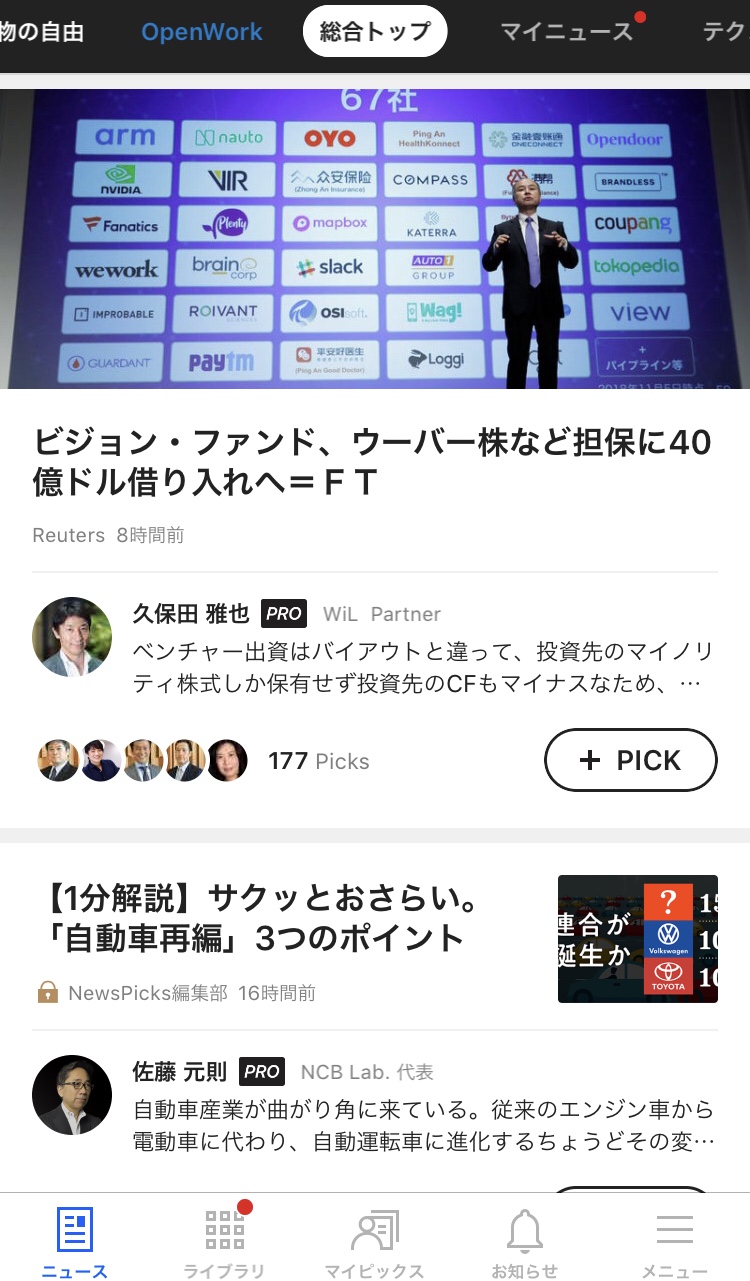Read 佐藤 元則's comment on car industry
Viewport: 750px width, 1281px height.
[x=423, y=1125]
